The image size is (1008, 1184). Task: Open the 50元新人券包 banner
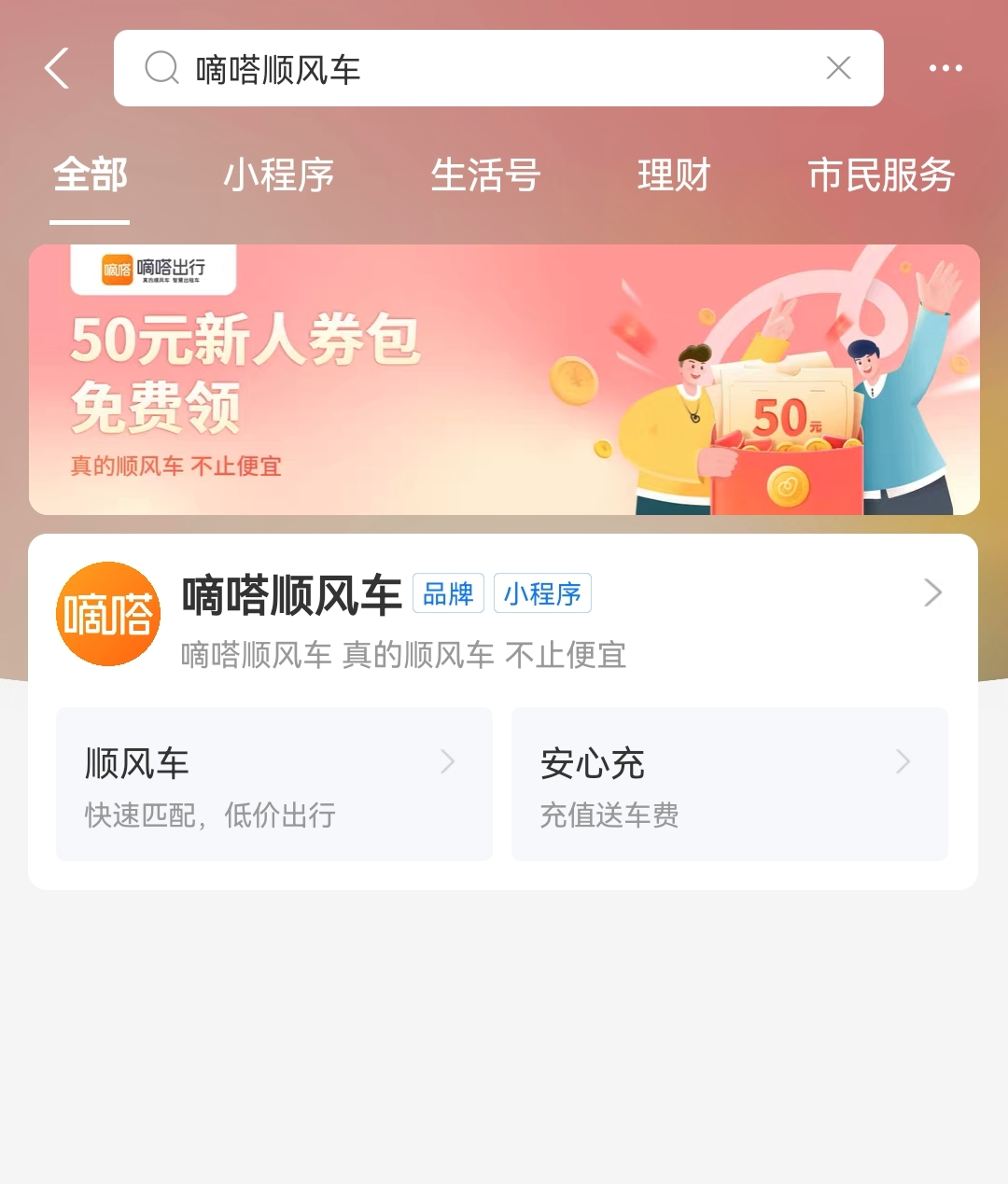coord(504,380)
